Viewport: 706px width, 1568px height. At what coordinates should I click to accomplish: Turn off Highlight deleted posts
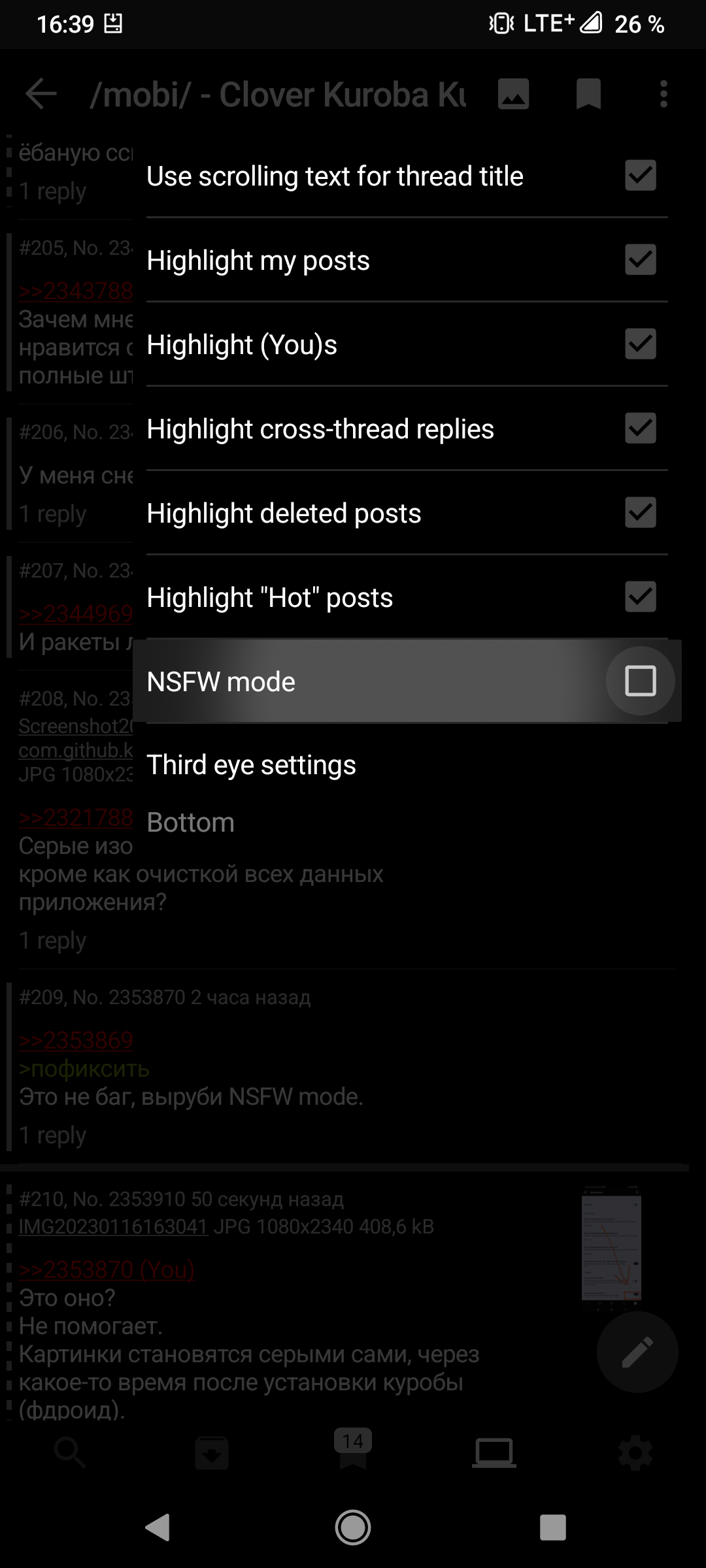coord(640,513)
